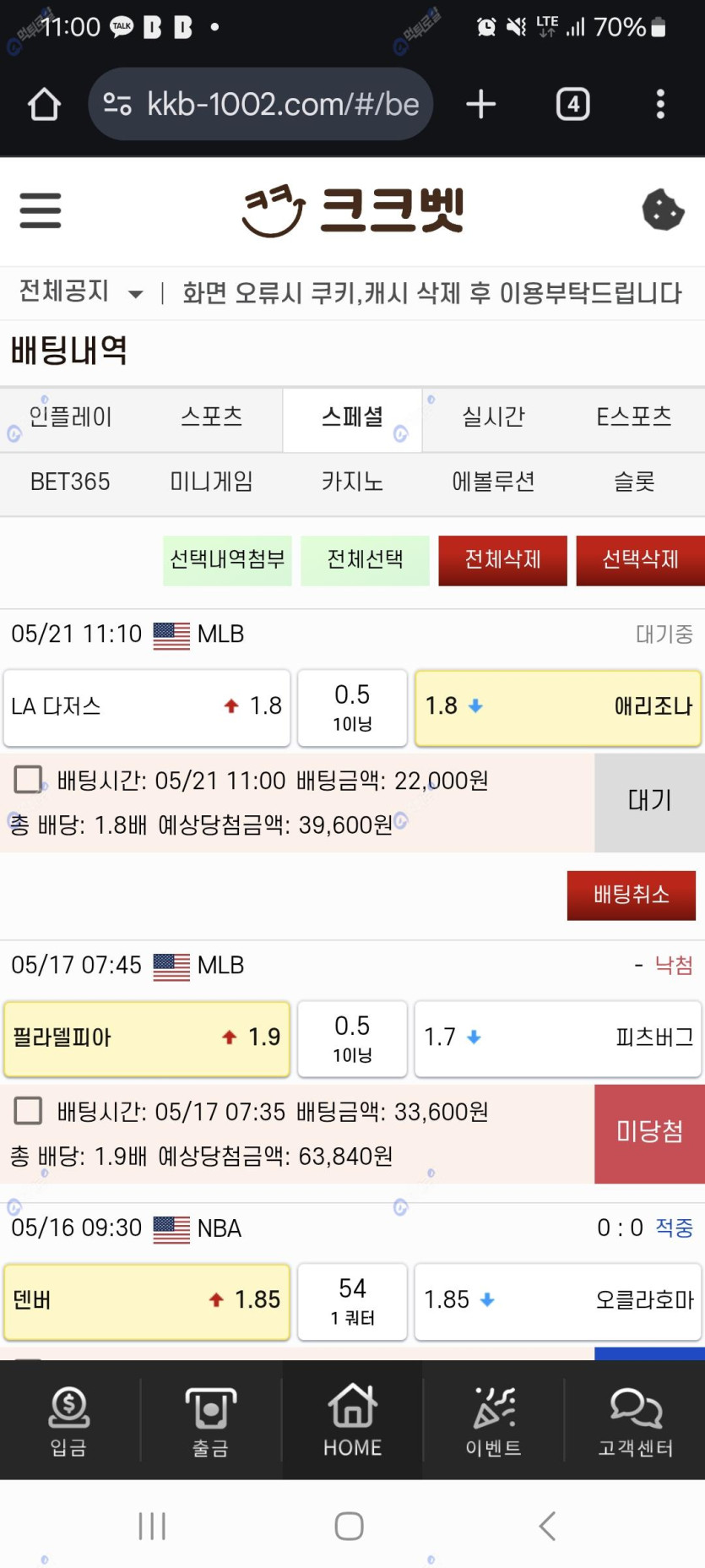Check the box for the 33,600원 bet
Image resolution: width=705 pixels, height=1568 pixels.
29,1111
